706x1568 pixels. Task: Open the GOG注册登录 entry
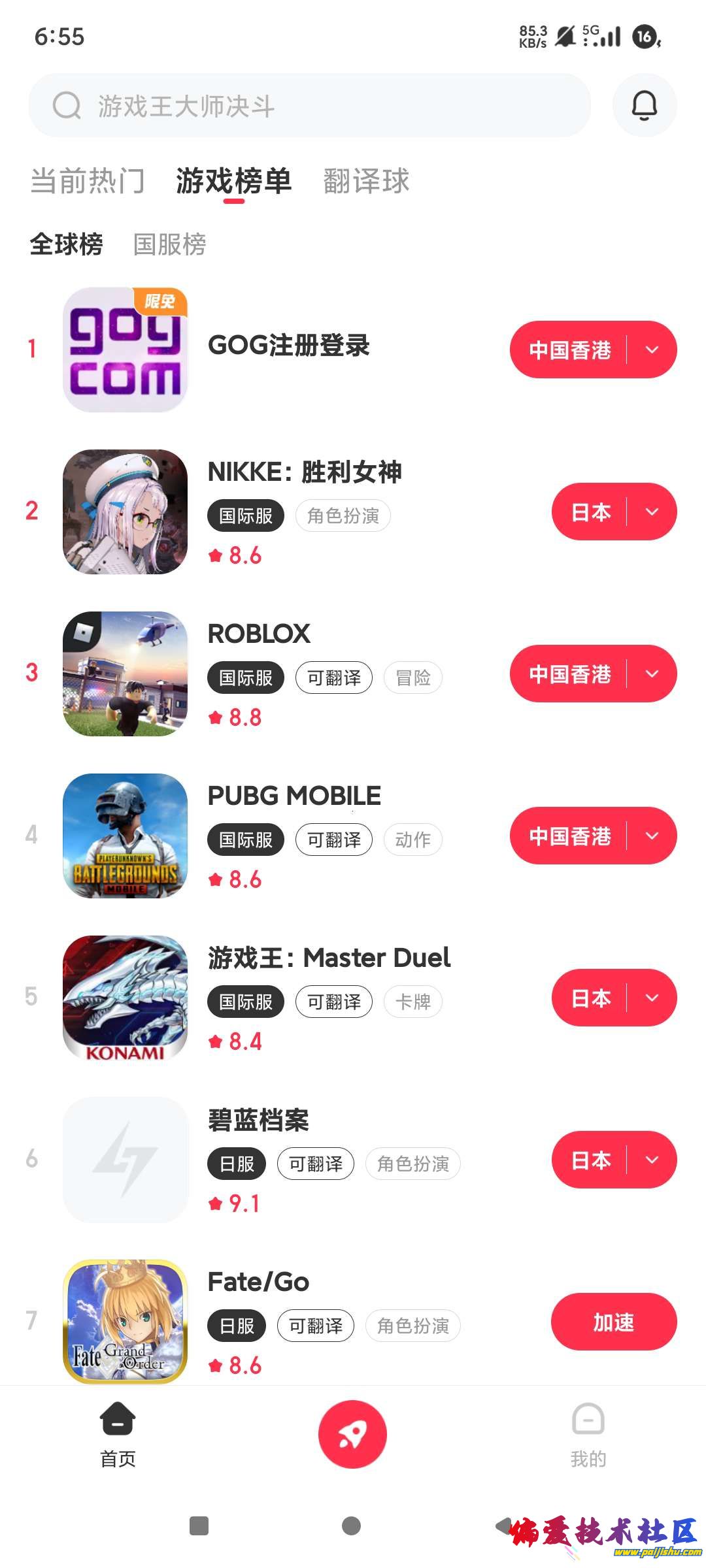point(288,346)
